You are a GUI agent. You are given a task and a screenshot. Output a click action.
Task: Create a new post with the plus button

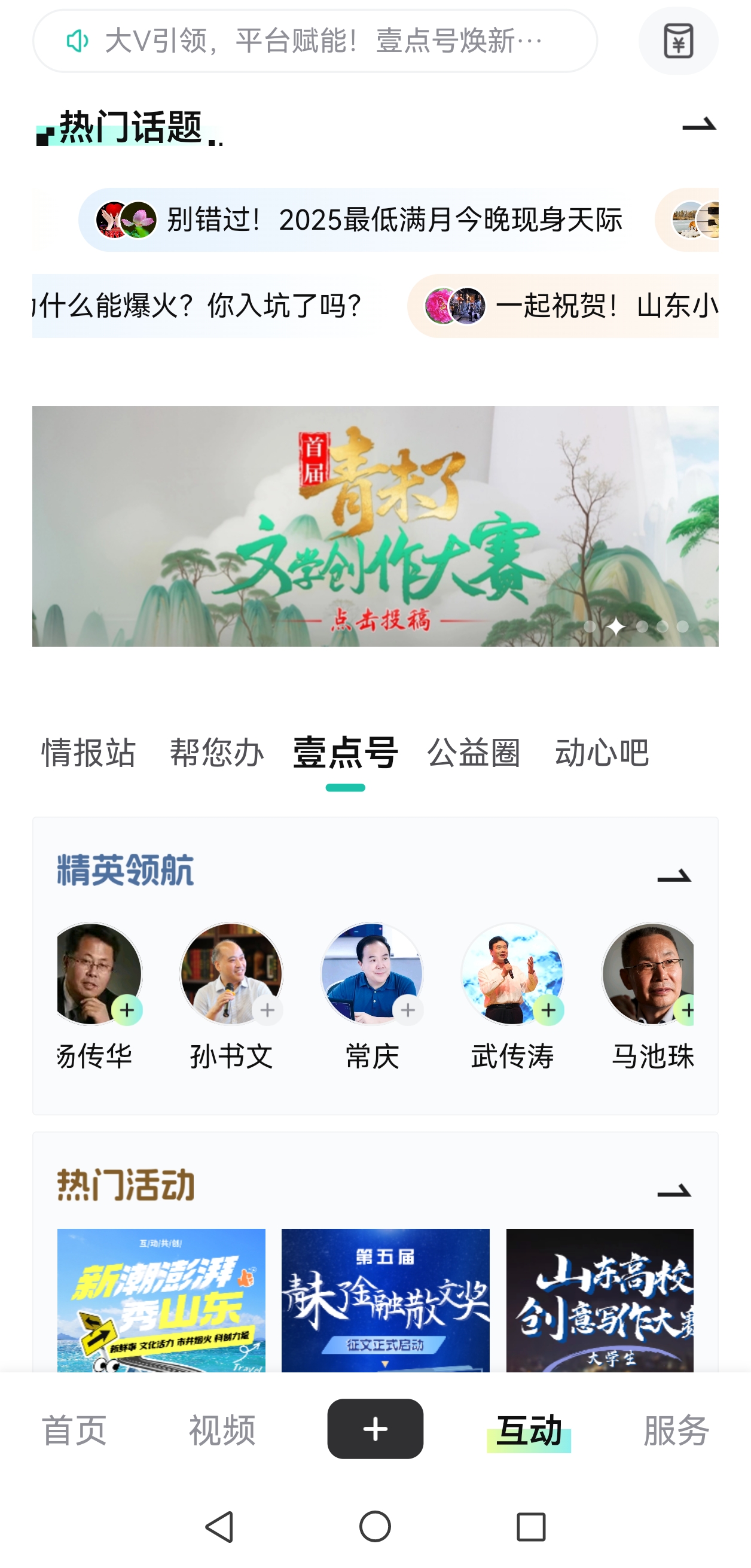[x=375, y=1429]
